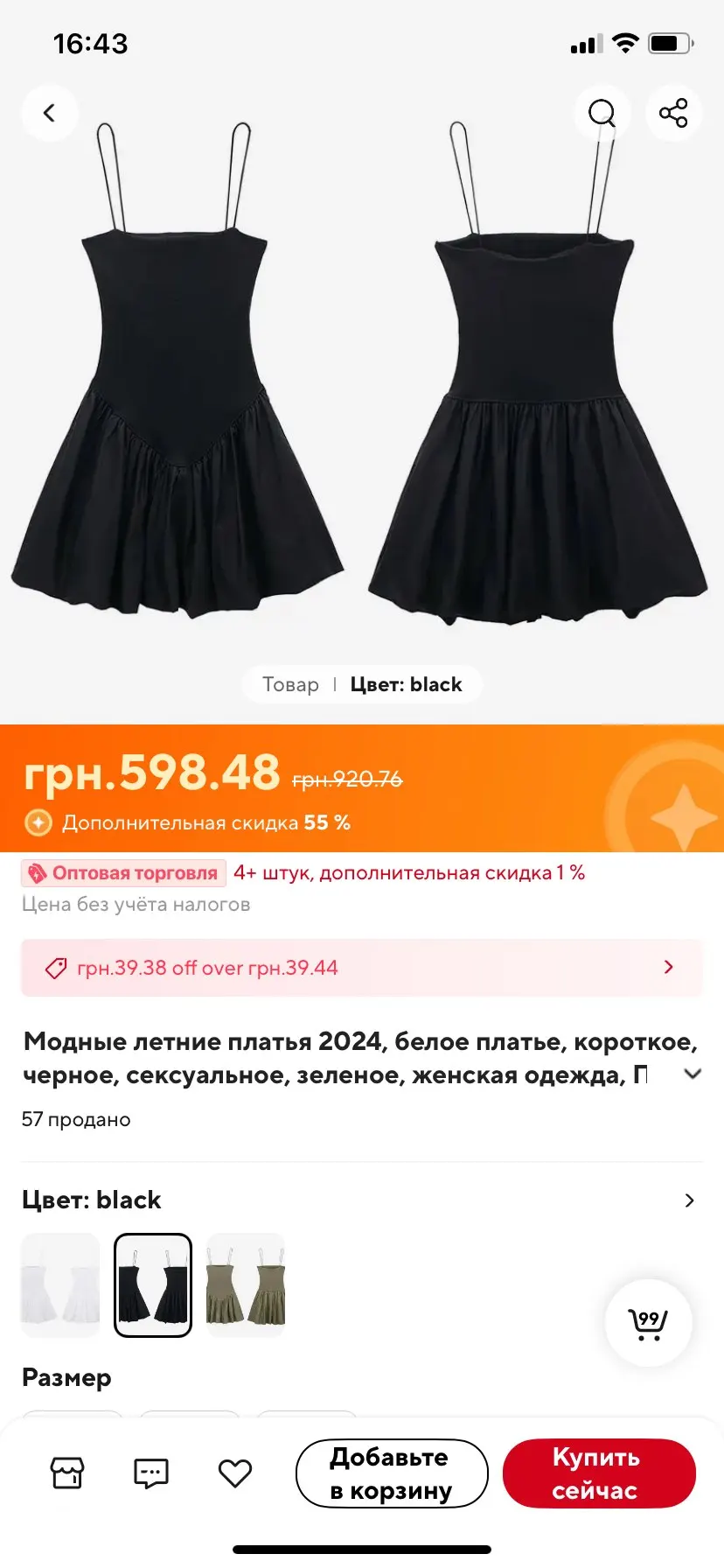Visit the seller's store

click(67, 1473)
